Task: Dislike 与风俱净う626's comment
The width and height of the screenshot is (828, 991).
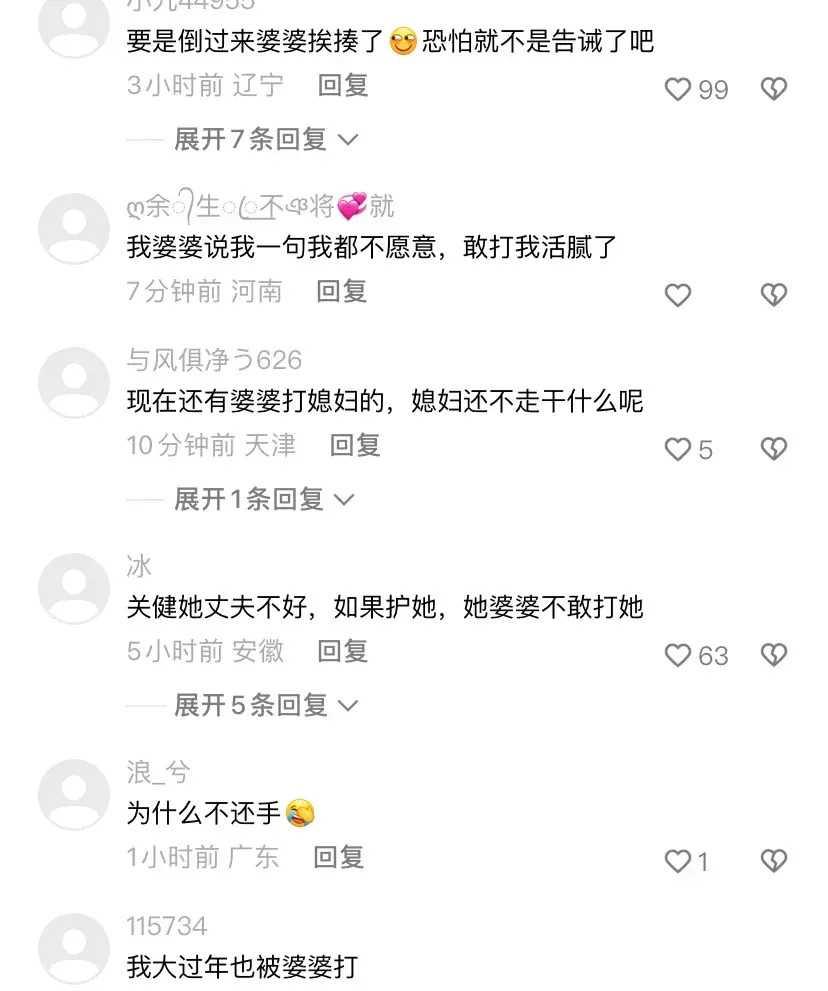Action: (773, 450)
